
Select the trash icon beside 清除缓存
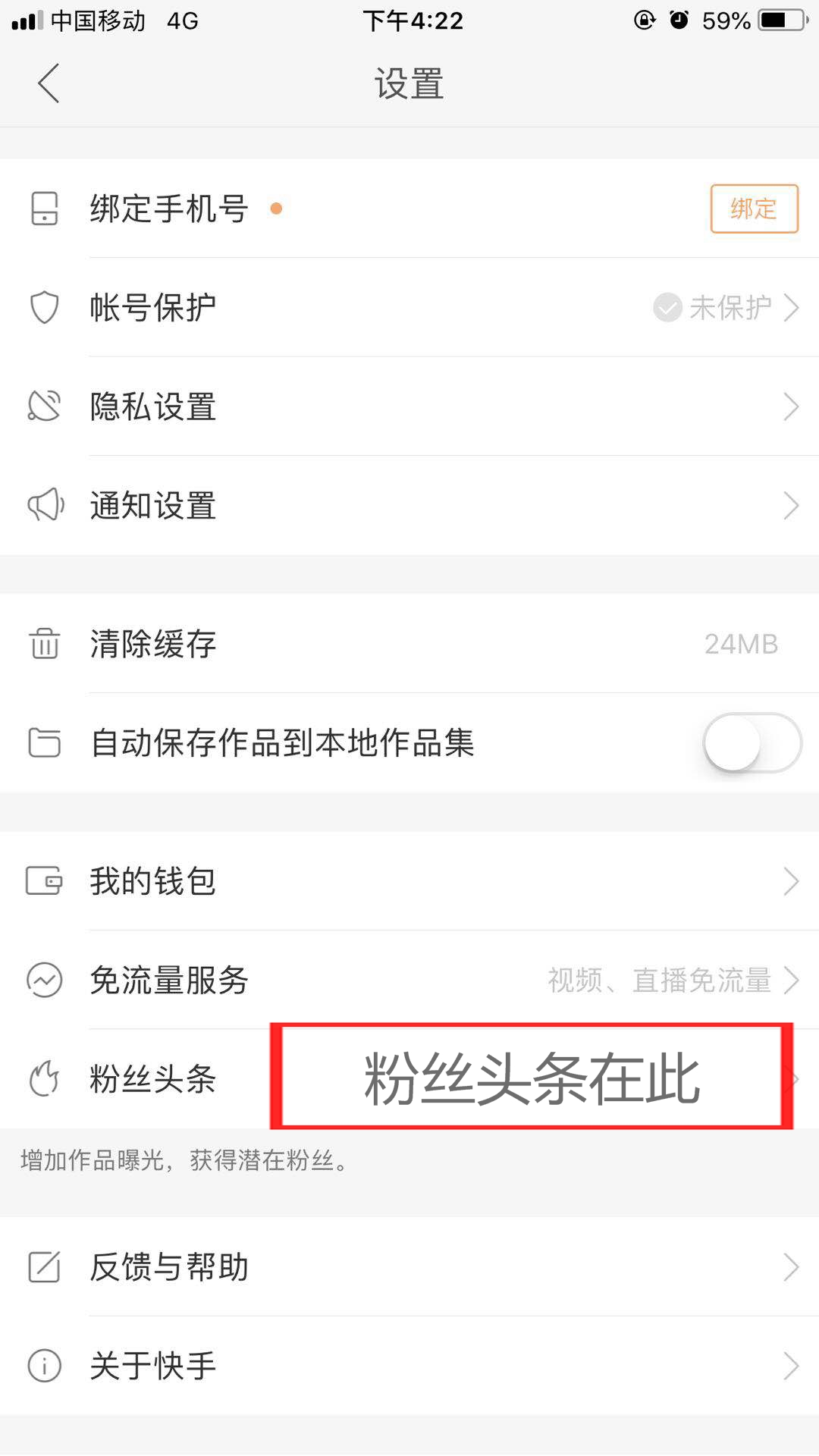click(44, 645)
